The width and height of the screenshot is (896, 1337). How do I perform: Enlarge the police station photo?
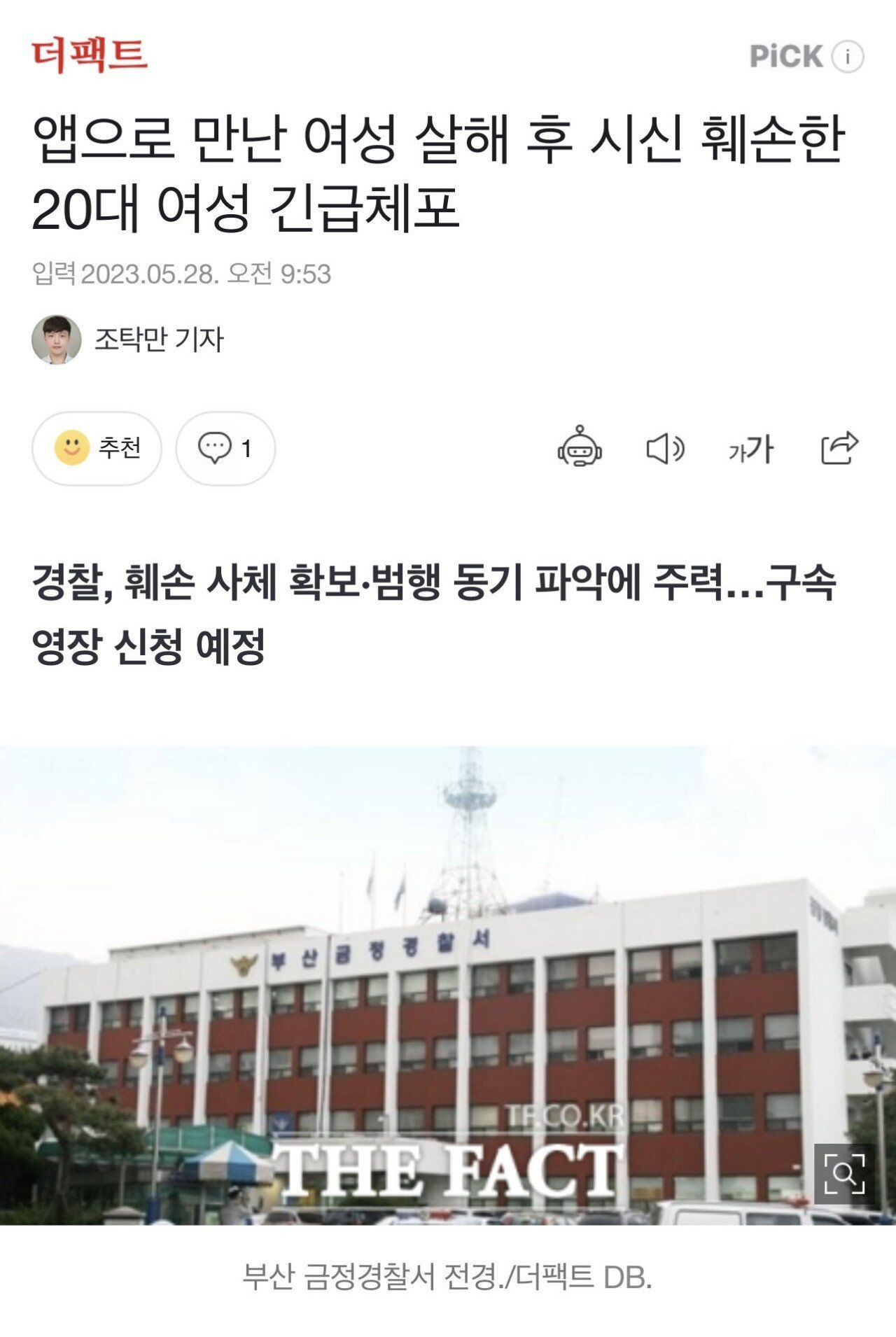pyautogui.click(x=843, y=1173)
